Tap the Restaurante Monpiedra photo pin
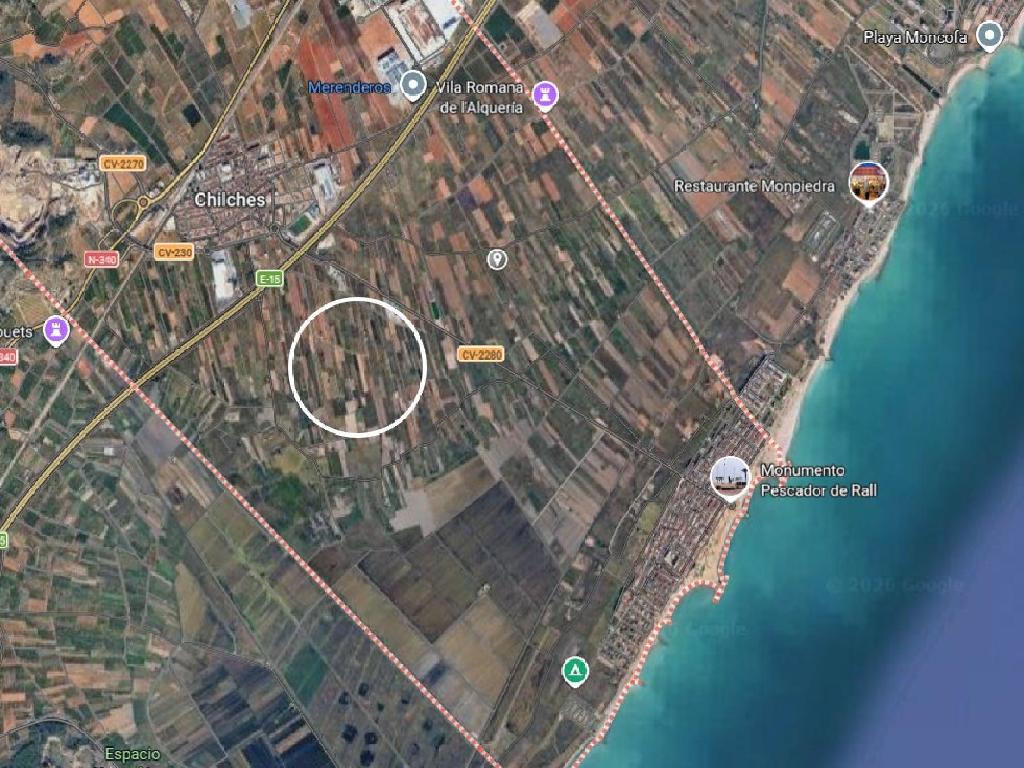This screenshot has height=768, width=1024. point(868,182)
